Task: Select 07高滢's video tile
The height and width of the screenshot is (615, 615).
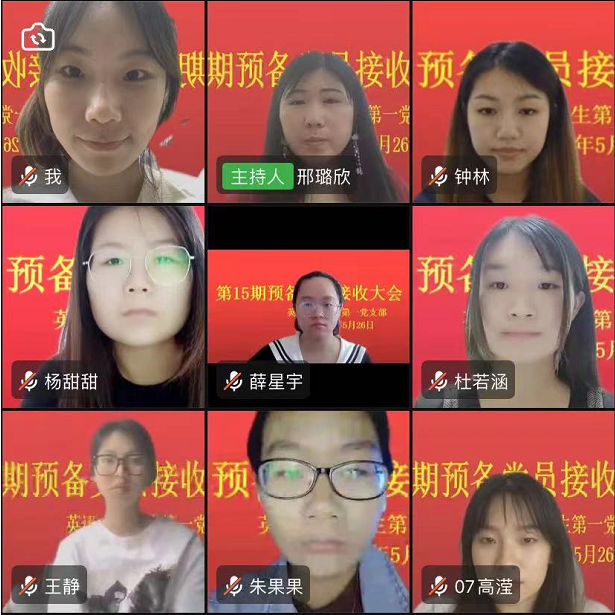Action: 513,510
